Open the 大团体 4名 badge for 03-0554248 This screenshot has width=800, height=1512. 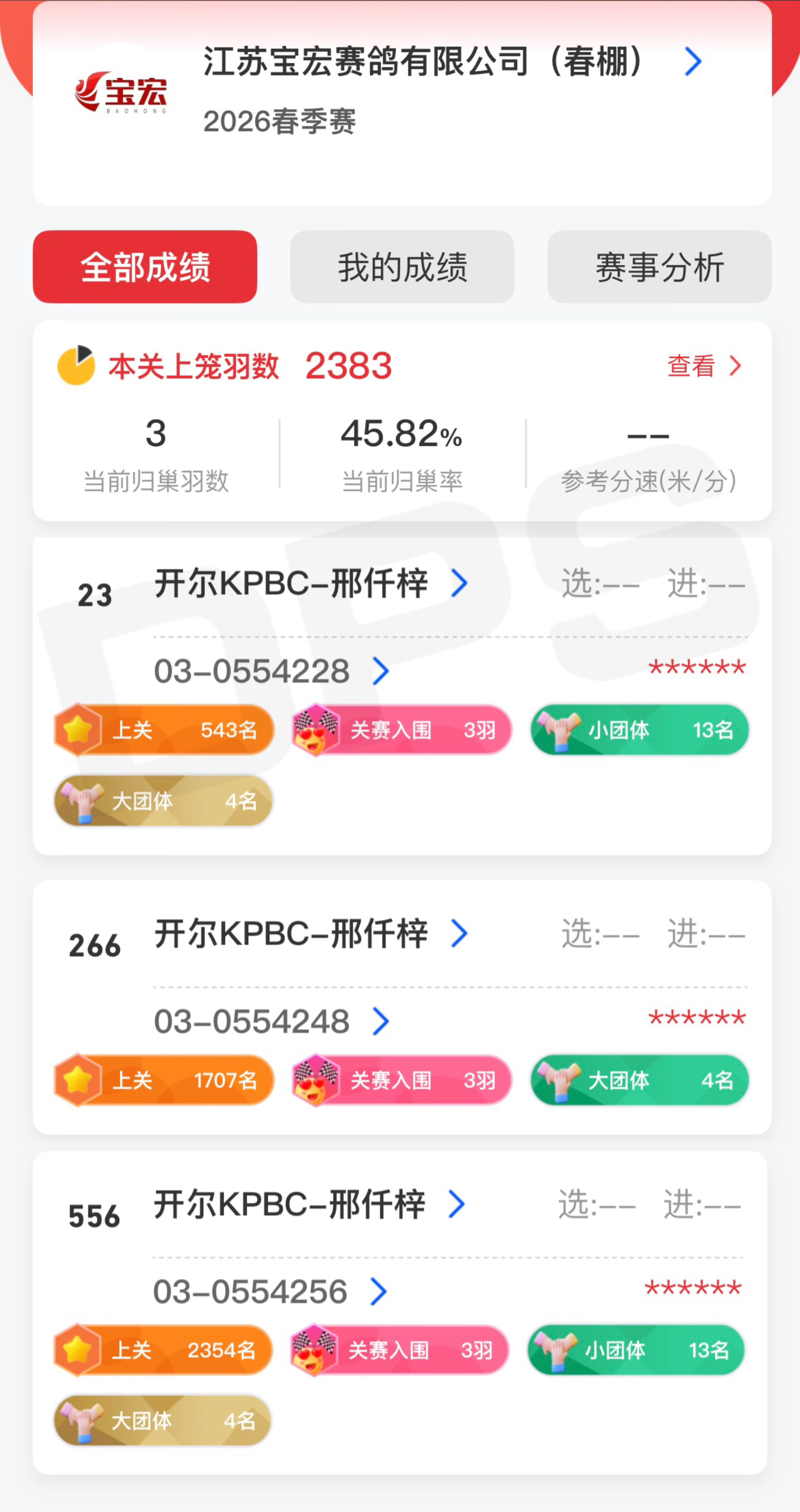(639, 1080)
